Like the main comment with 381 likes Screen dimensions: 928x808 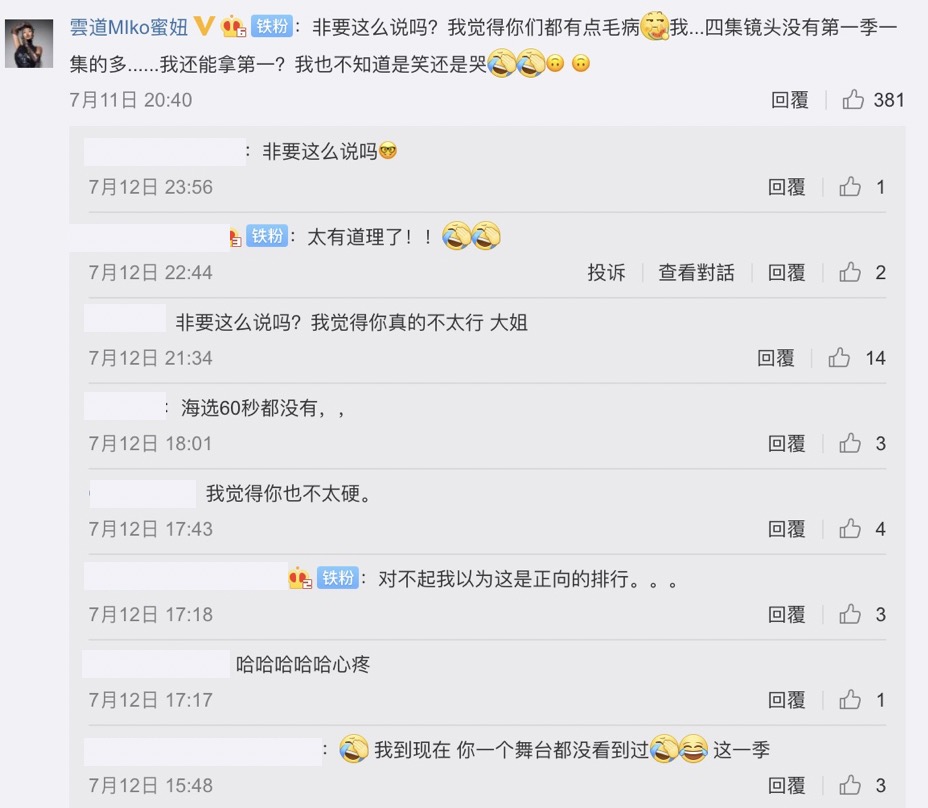[853, 100]
